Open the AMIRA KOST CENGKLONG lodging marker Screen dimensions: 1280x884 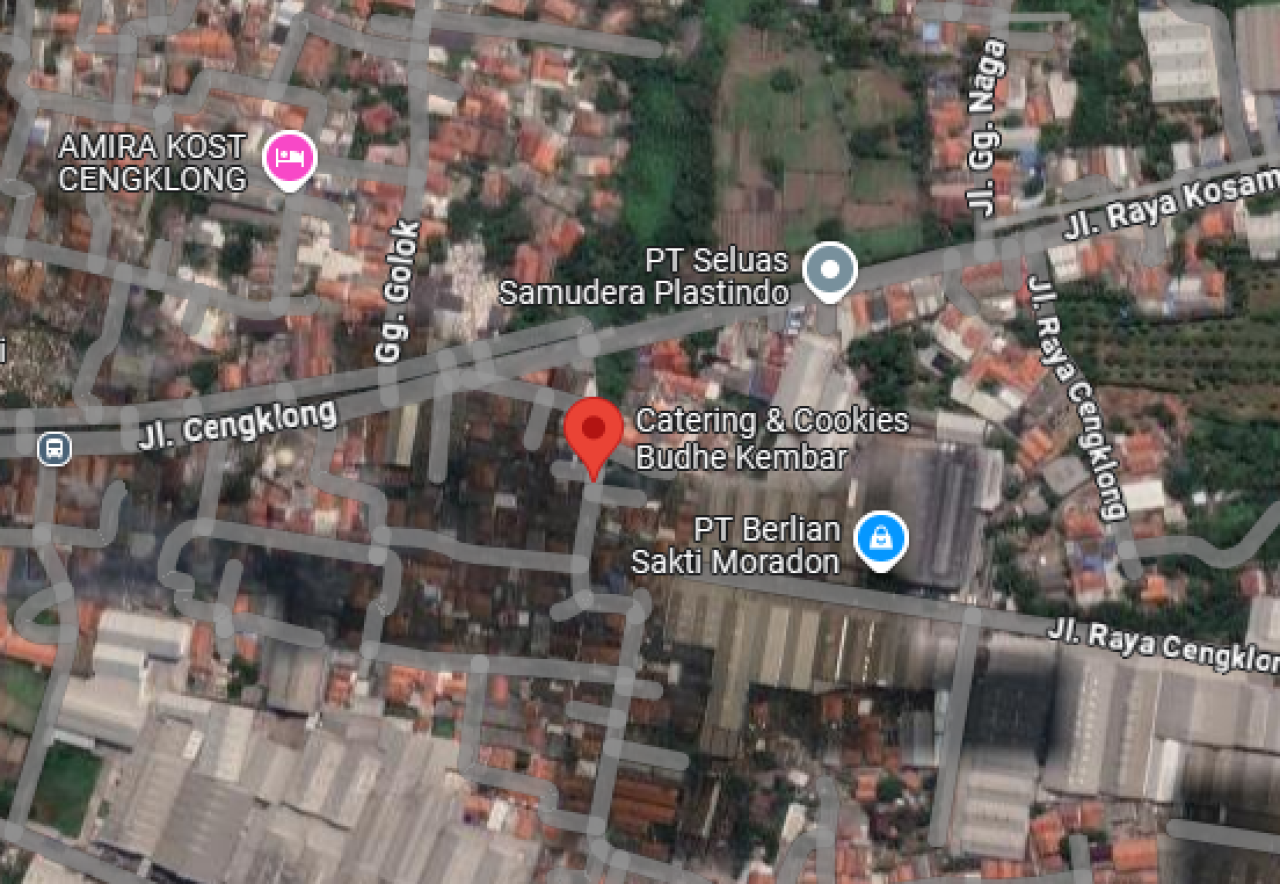pos(289,158)
